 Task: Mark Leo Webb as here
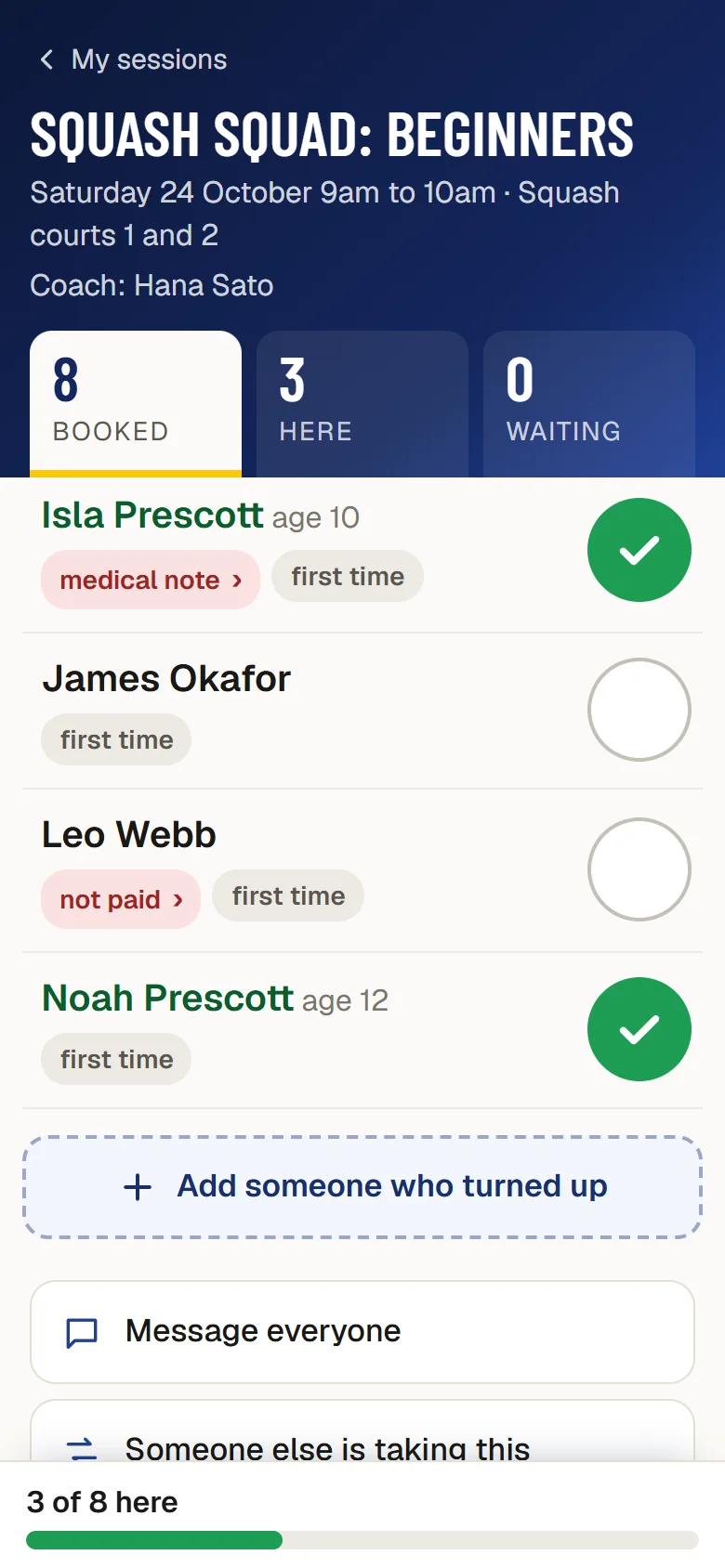pos(639,869)
